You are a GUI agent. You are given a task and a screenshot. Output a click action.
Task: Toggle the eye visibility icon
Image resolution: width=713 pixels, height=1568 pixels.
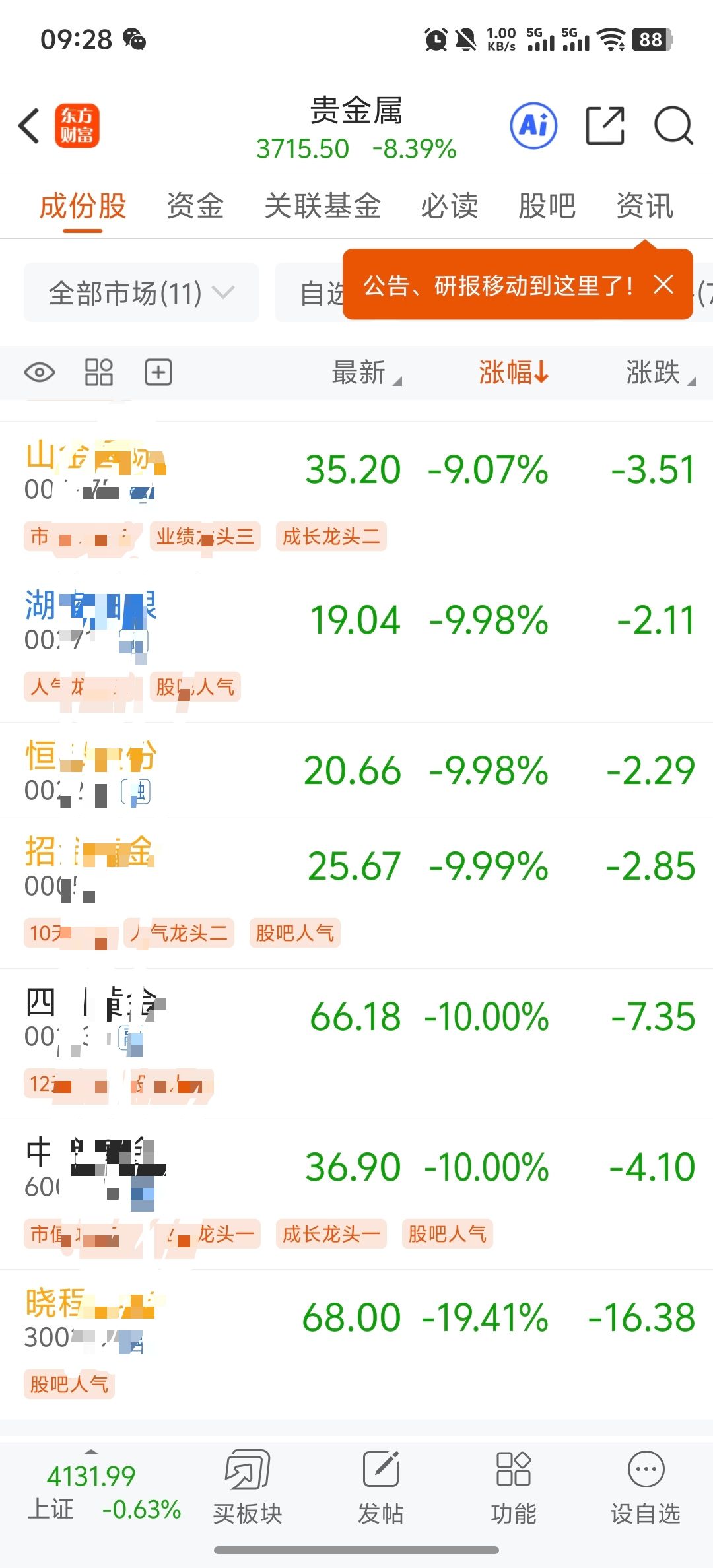point(40,372)
